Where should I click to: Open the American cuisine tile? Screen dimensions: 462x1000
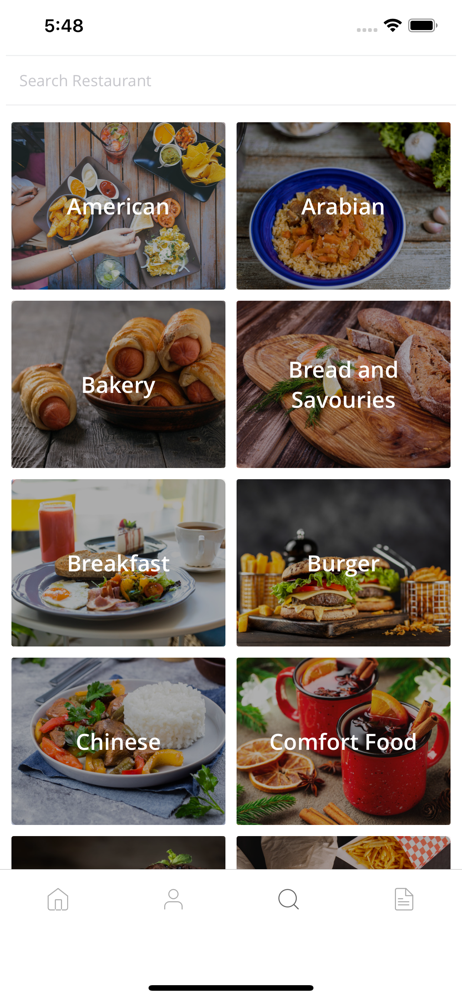point(118,206)
